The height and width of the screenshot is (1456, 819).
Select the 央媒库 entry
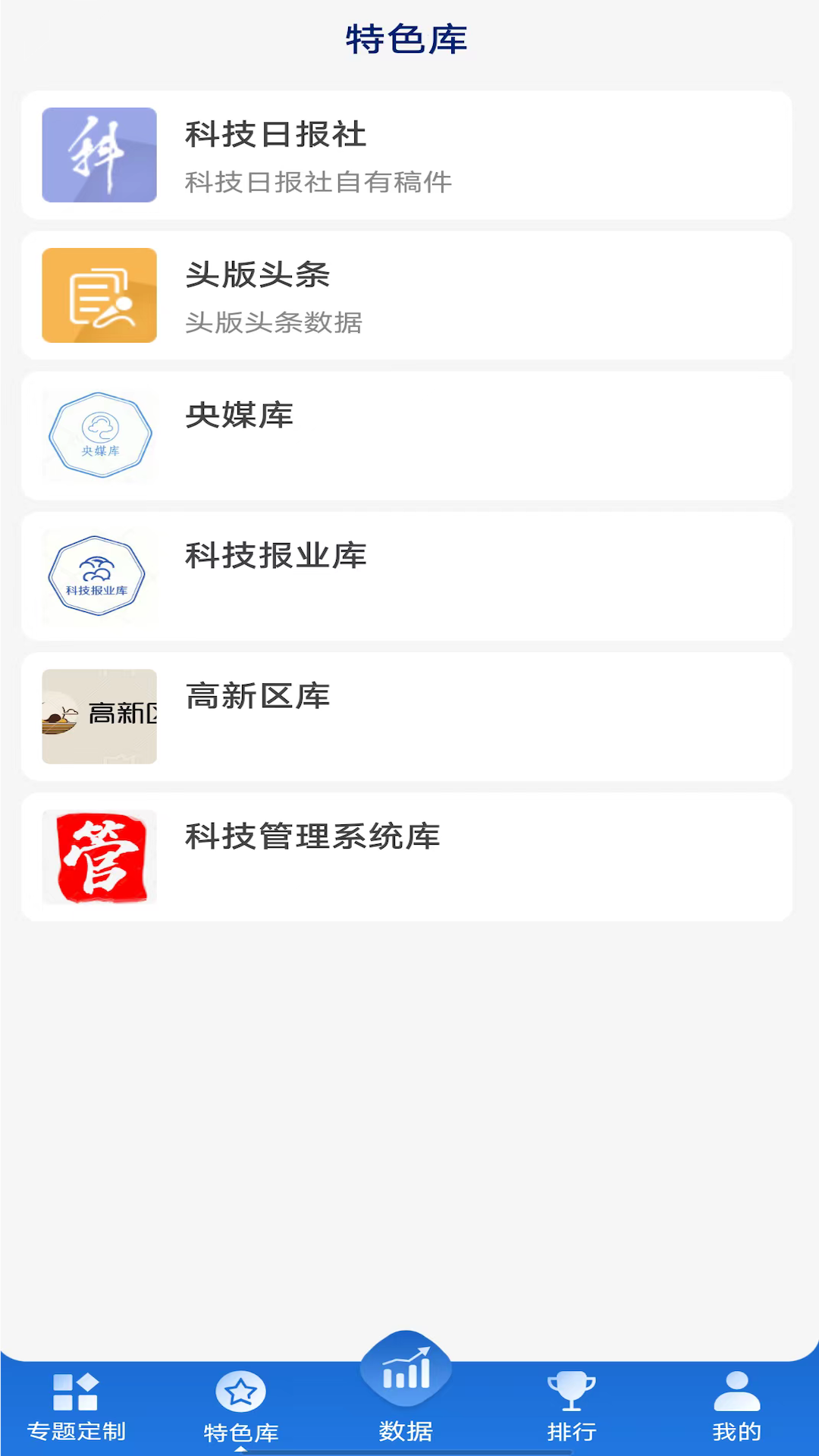pyautogui.click(x=406, y=436)
